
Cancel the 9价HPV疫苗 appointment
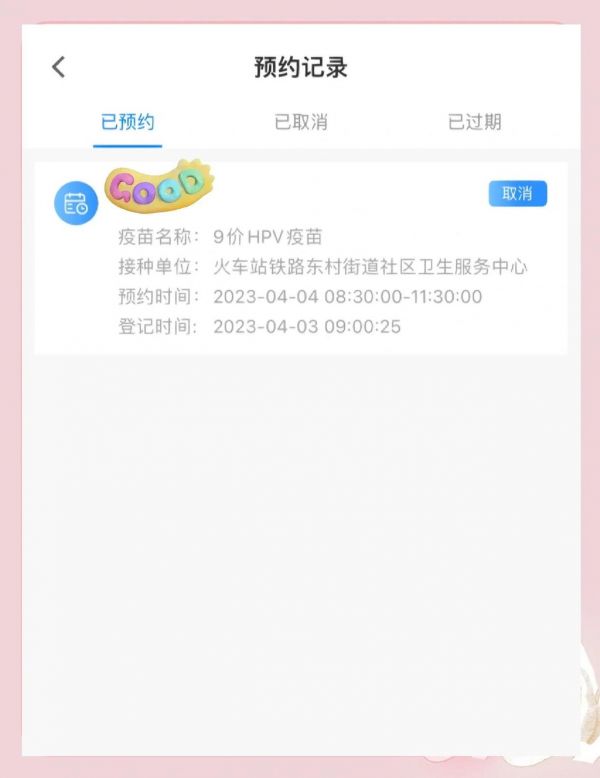tap(517, 194)
